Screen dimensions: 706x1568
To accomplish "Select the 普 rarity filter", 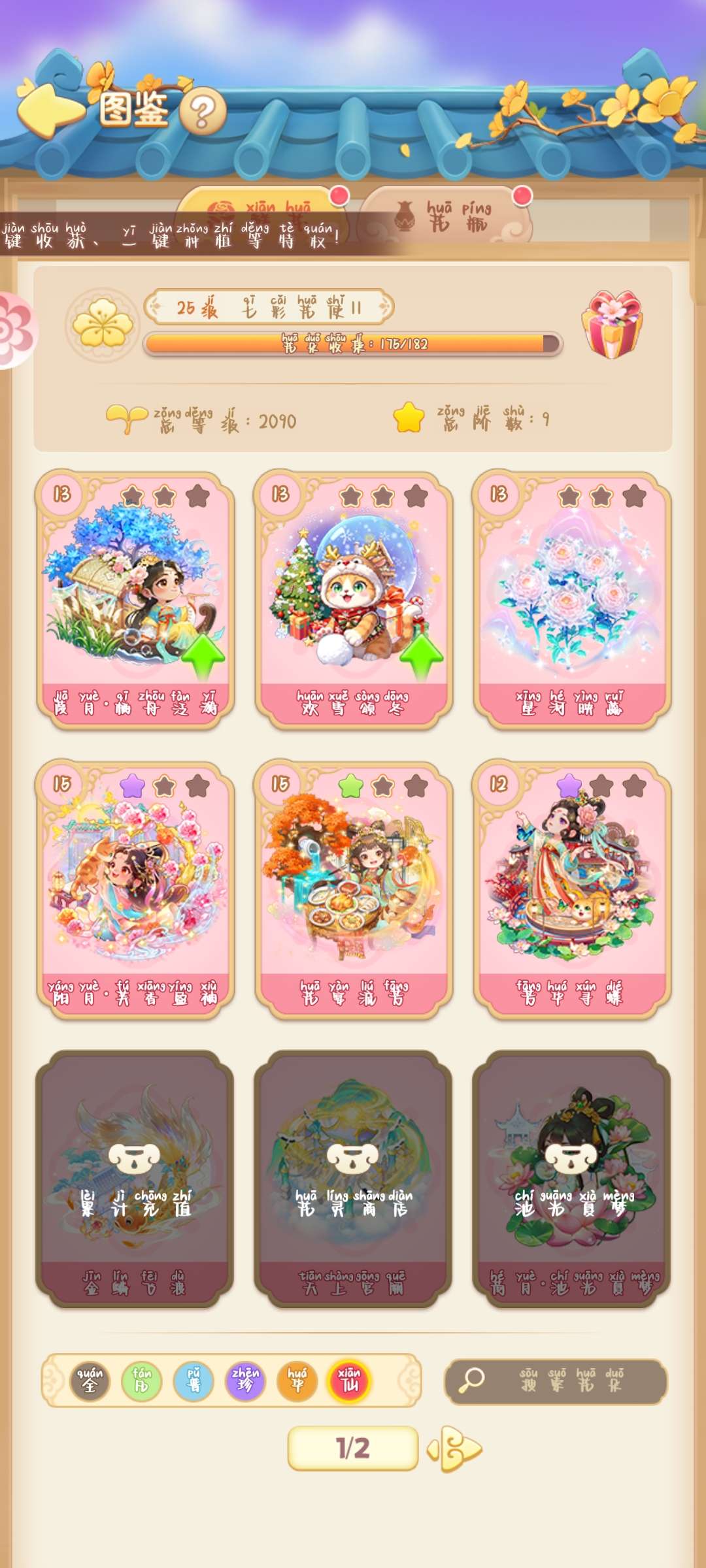I will (193, 1380).
